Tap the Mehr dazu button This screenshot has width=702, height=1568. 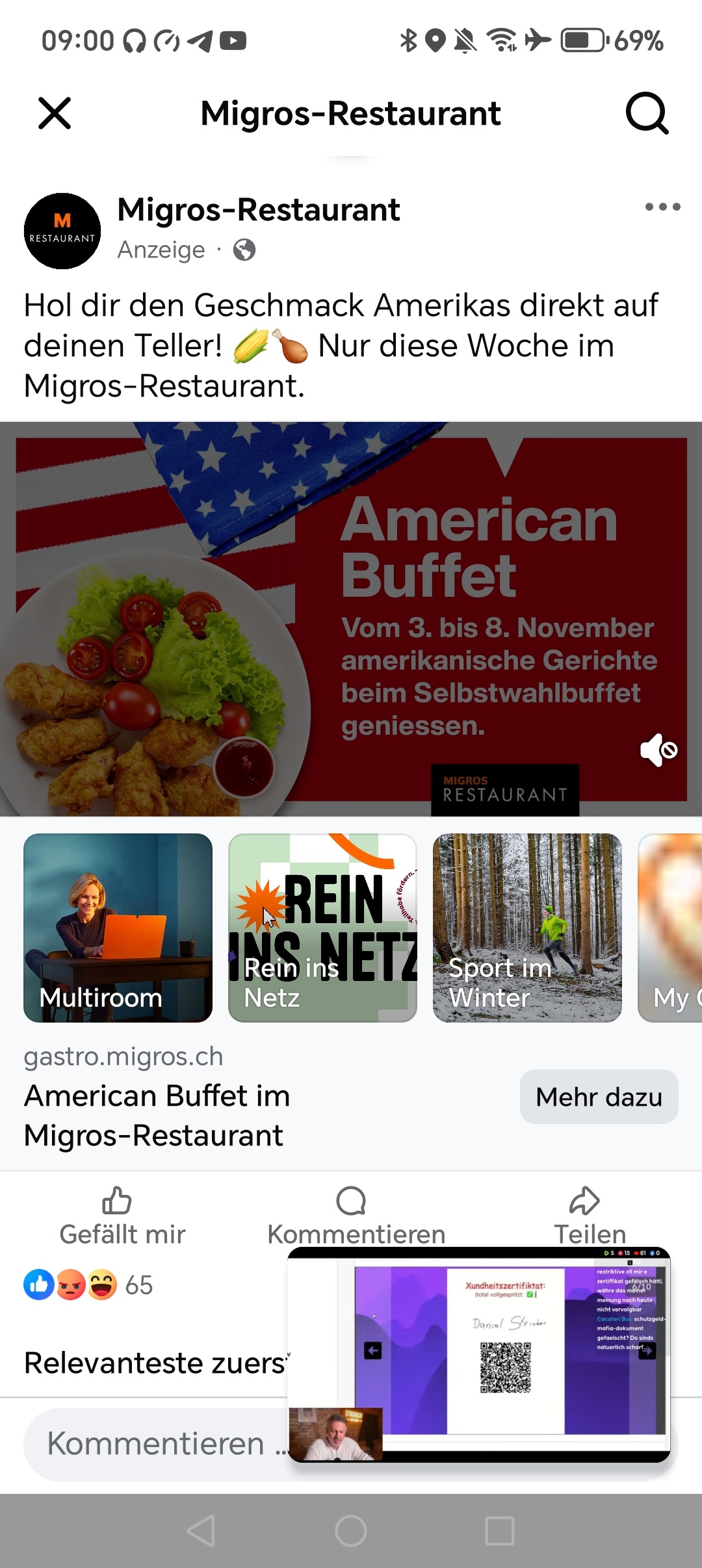599,1097
